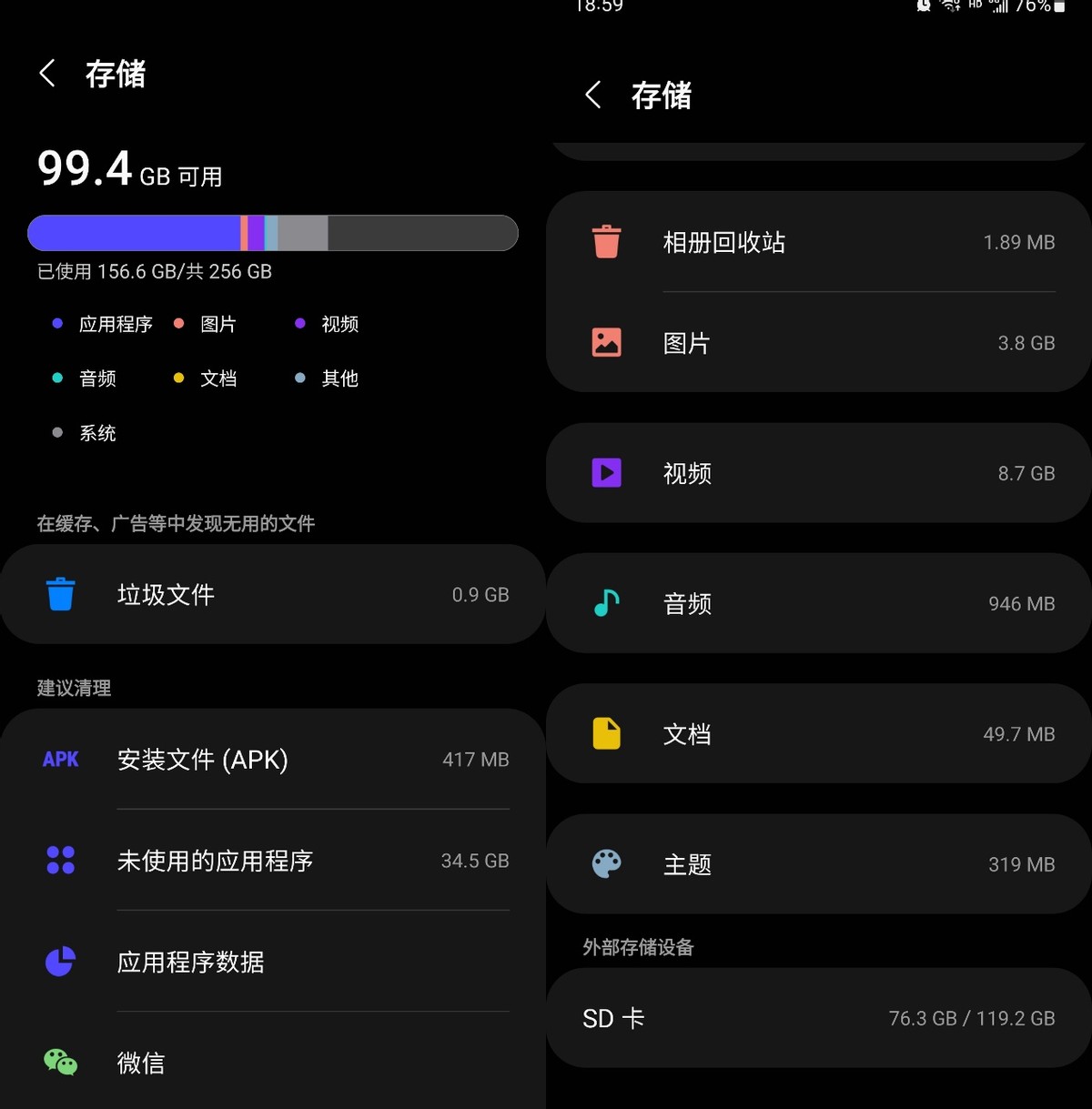This screenshot has height=1109, width=1092.
Task: Open the SD 卡 storage entry
Action: tap(817, 1018)
